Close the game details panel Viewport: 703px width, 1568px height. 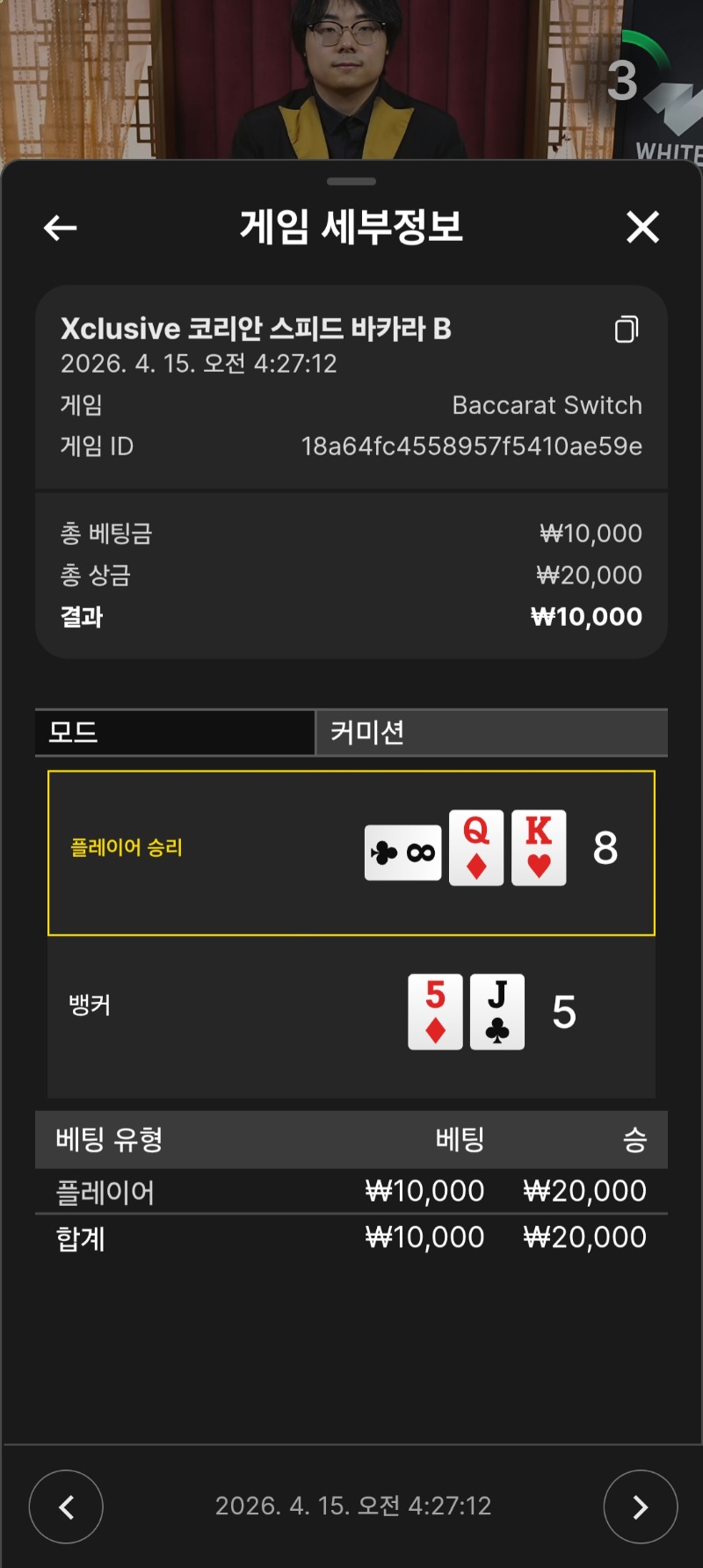(x=642, y=228)
